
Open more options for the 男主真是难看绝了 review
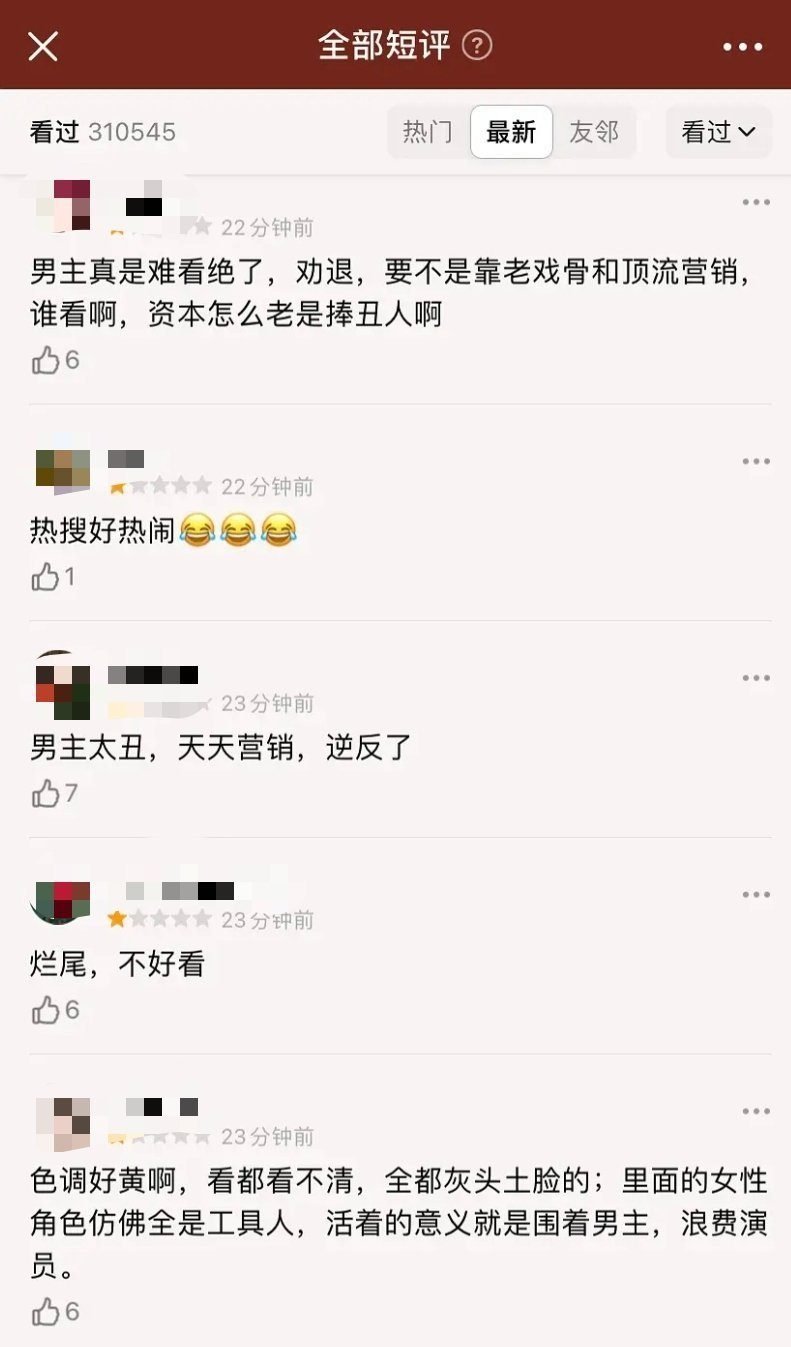(x=756, y=202)
